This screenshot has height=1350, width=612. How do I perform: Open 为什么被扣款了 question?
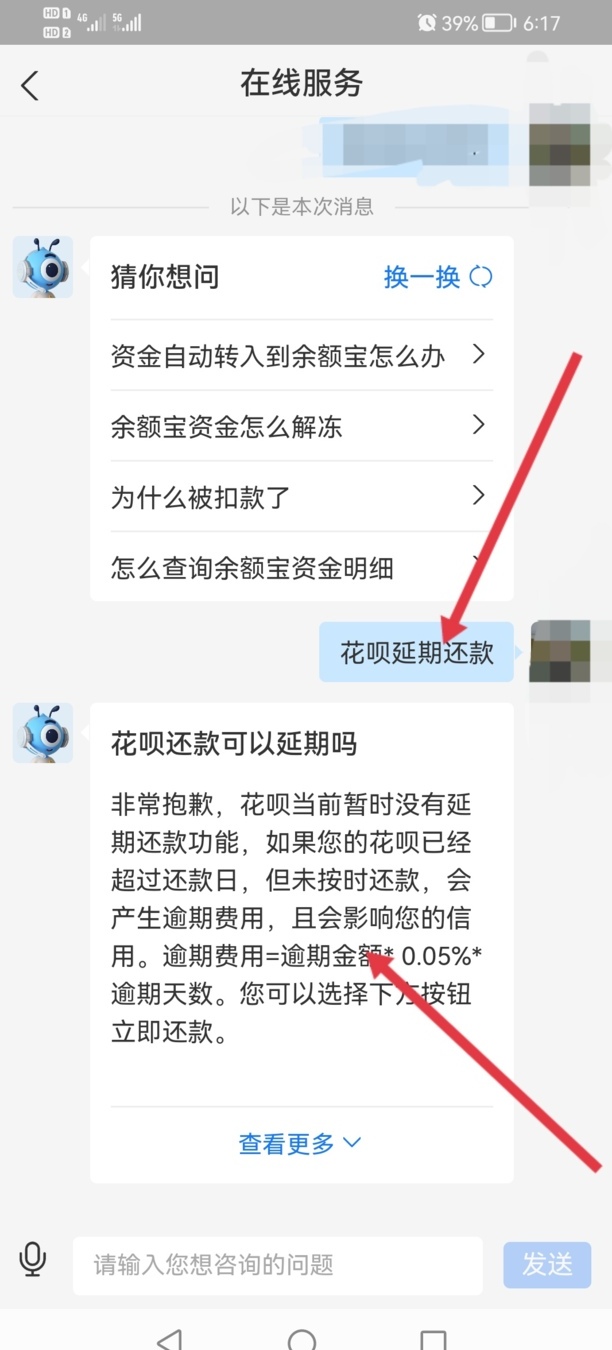(x=300, y=497)
